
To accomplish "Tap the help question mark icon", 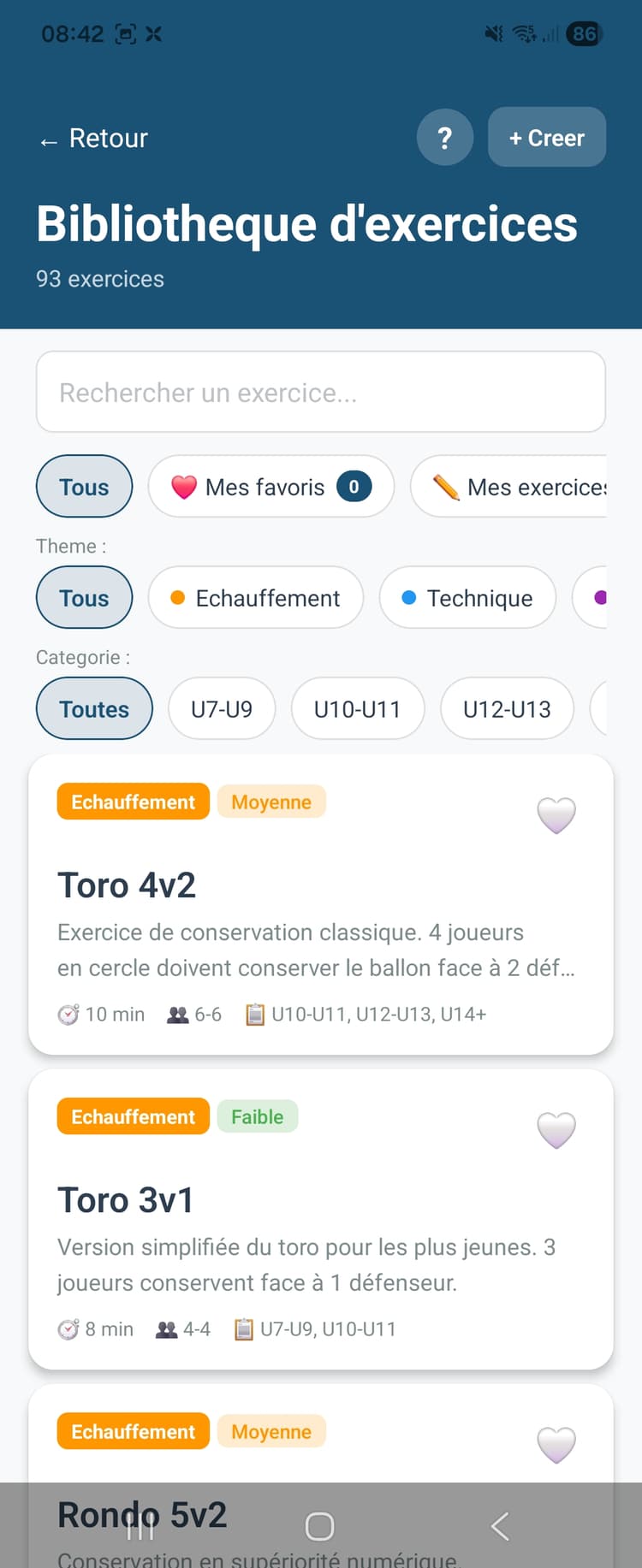I will [x=444, y=137].
